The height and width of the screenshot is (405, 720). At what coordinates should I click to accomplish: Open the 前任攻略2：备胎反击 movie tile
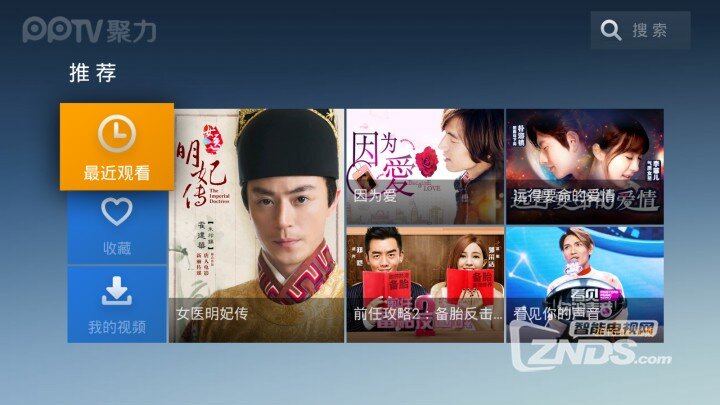(x=424, y=284)
